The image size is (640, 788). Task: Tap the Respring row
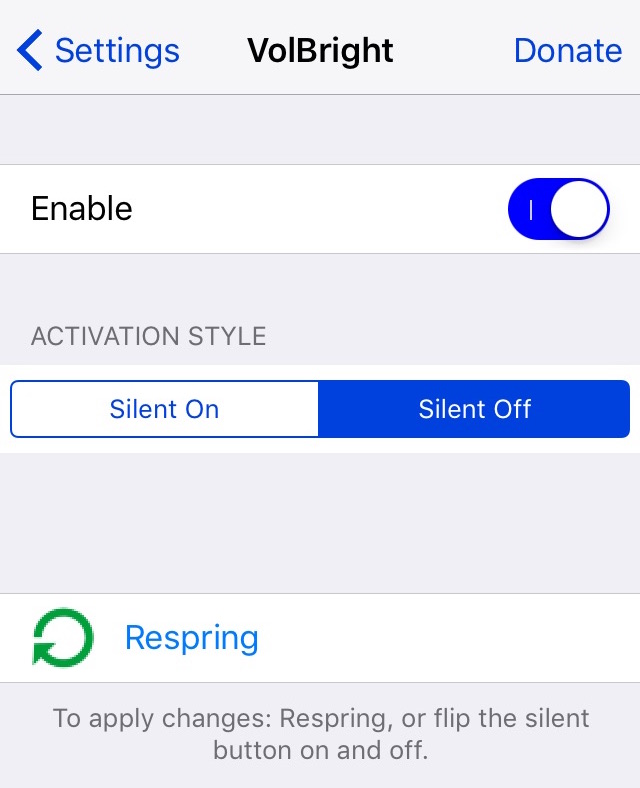190,638
